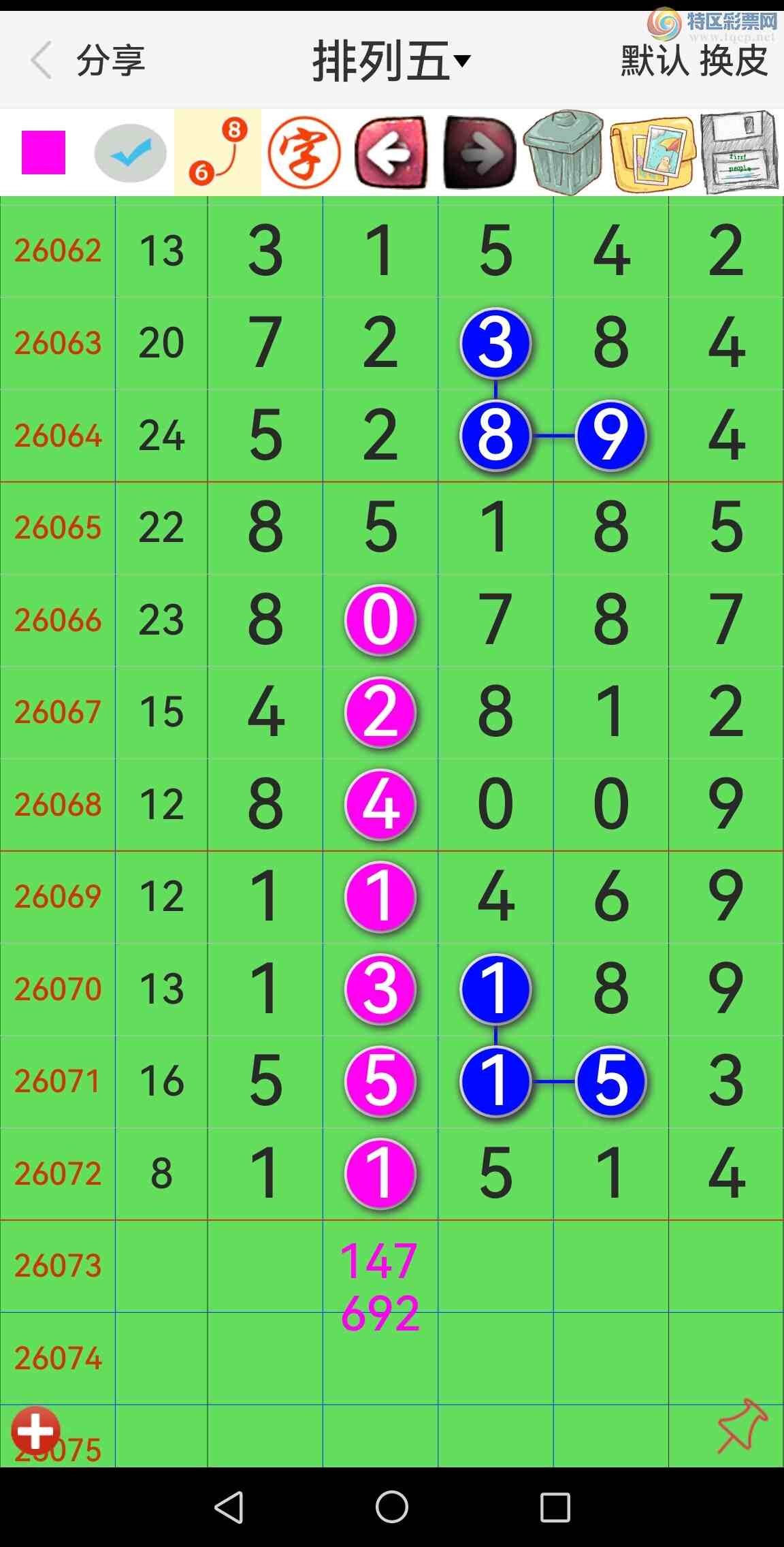
Task: Tap 换皮 to change skin
Action: click(x=734, y=61)
